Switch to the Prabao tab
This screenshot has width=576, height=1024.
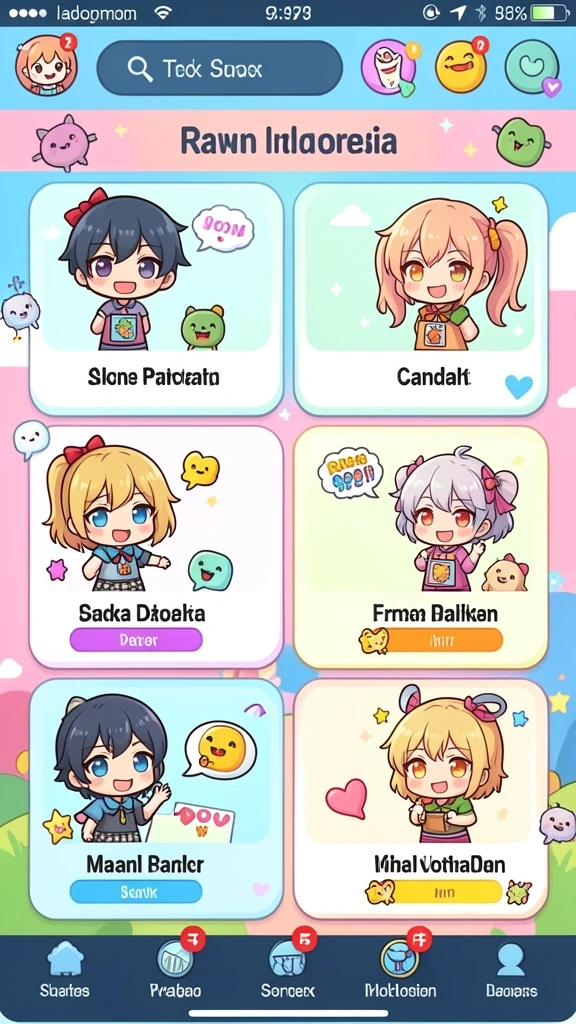click(x=175, y=970)
